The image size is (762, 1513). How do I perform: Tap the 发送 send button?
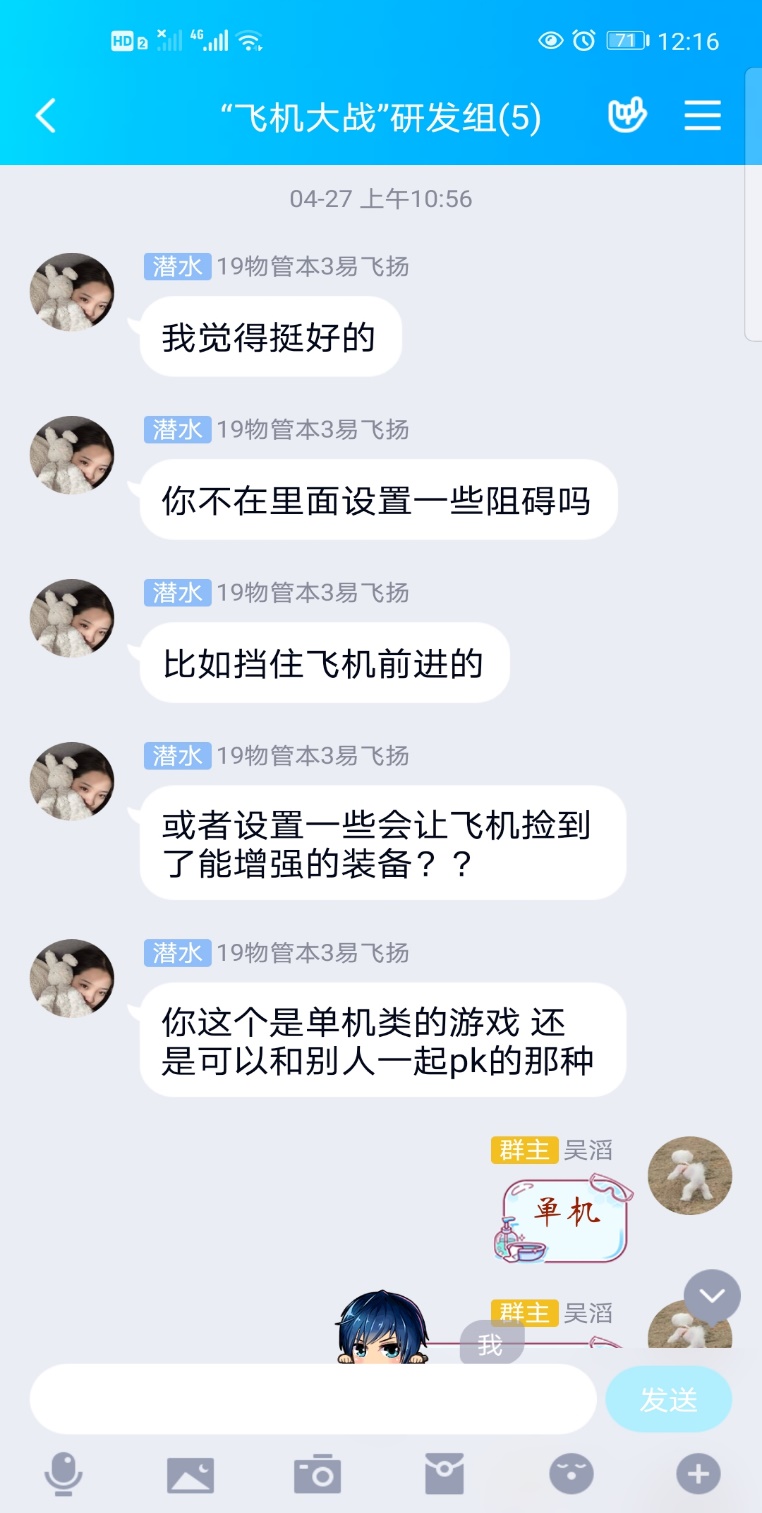[668, 1399]
